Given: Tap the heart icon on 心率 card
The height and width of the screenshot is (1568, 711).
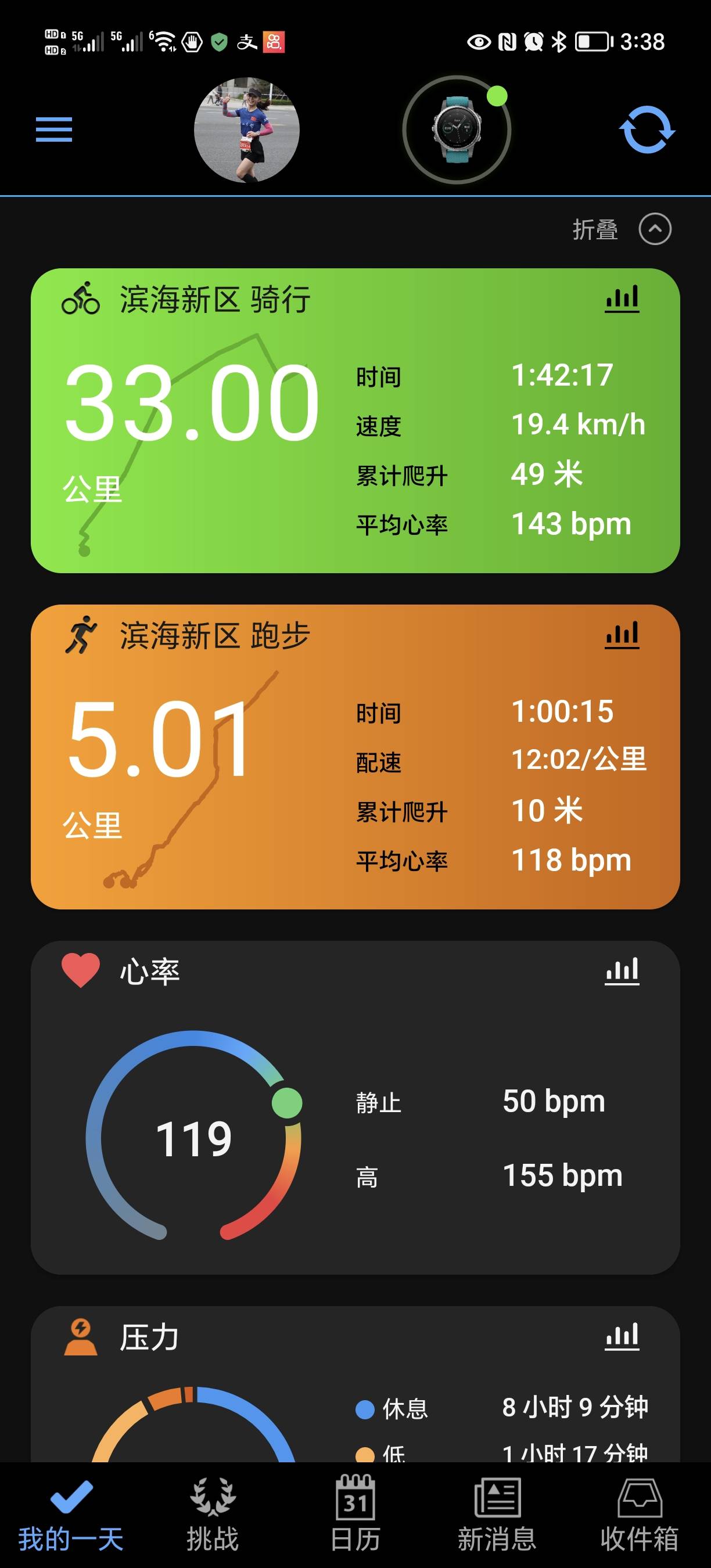Looking at the screenshot, I should [x=81, y=970].
